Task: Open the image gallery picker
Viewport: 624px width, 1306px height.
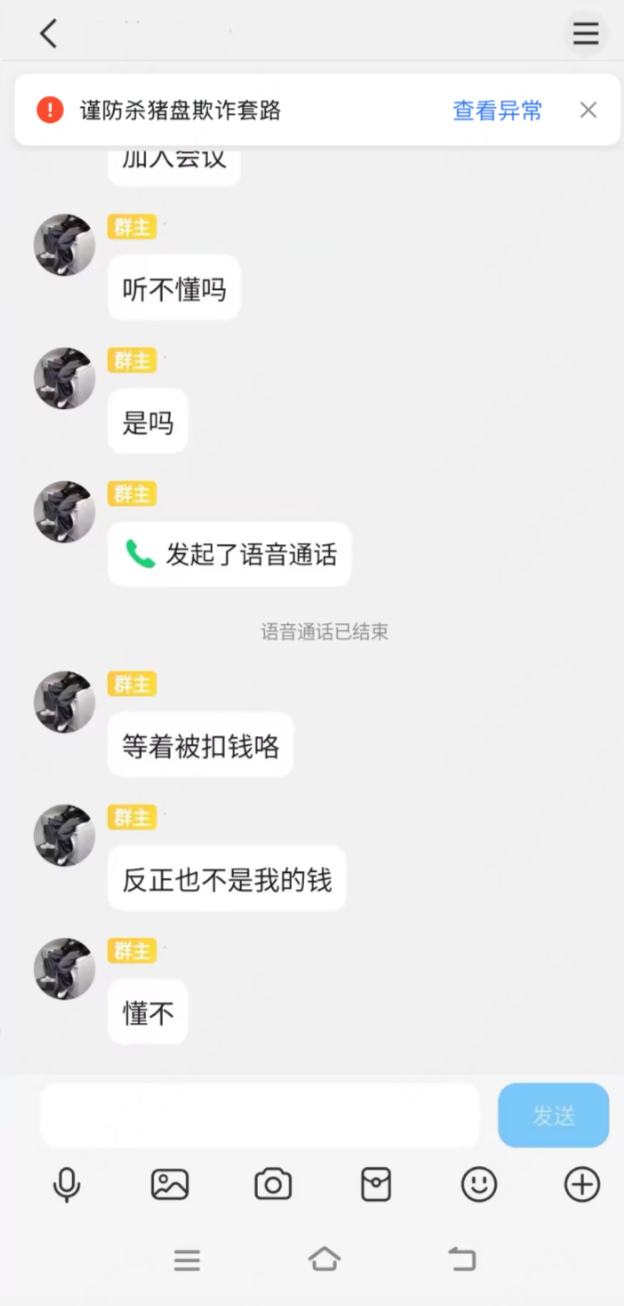Action: pos(170,1185)
